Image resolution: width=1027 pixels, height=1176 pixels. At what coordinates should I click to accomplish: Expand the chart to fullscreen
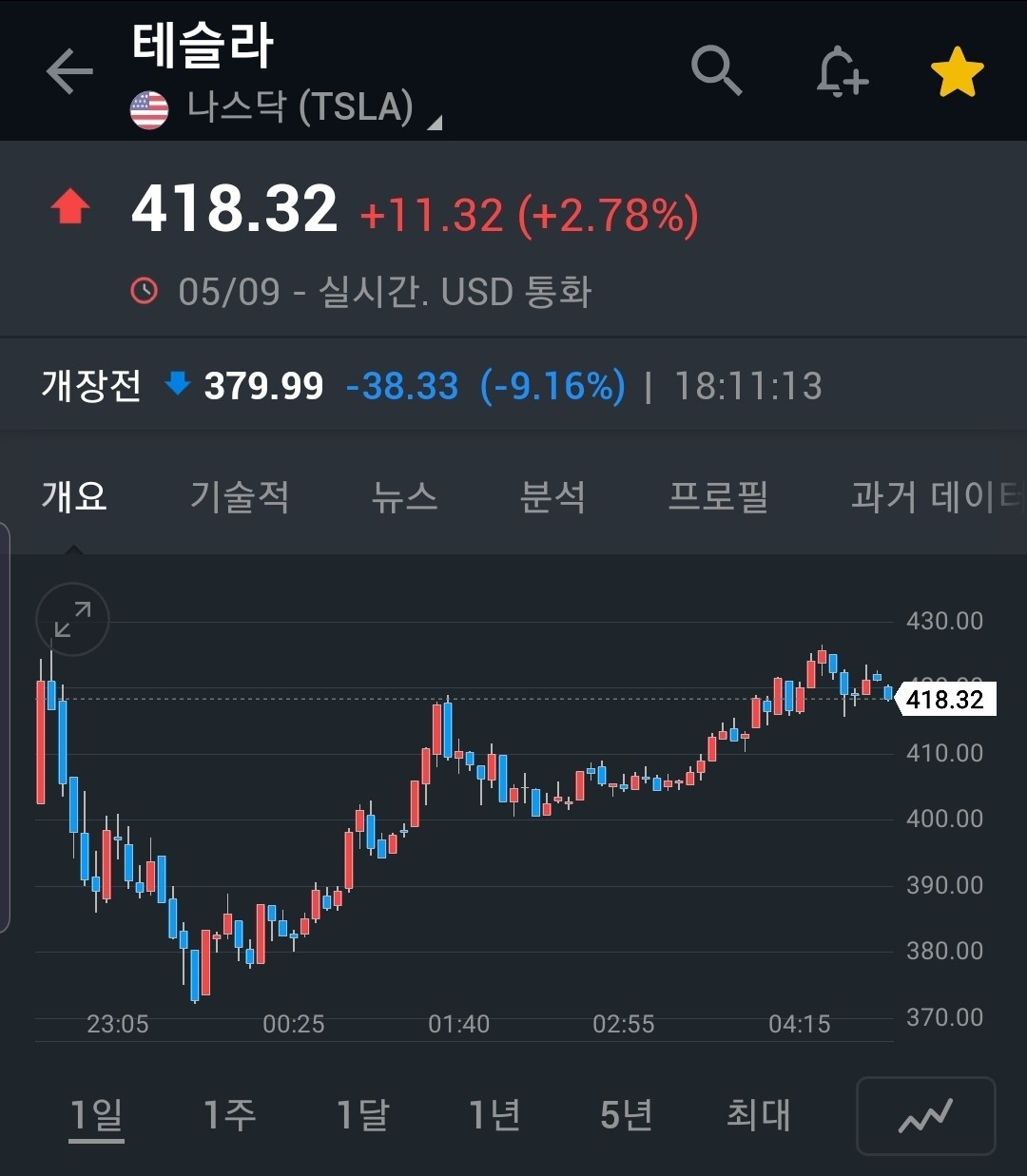(72, 619)
